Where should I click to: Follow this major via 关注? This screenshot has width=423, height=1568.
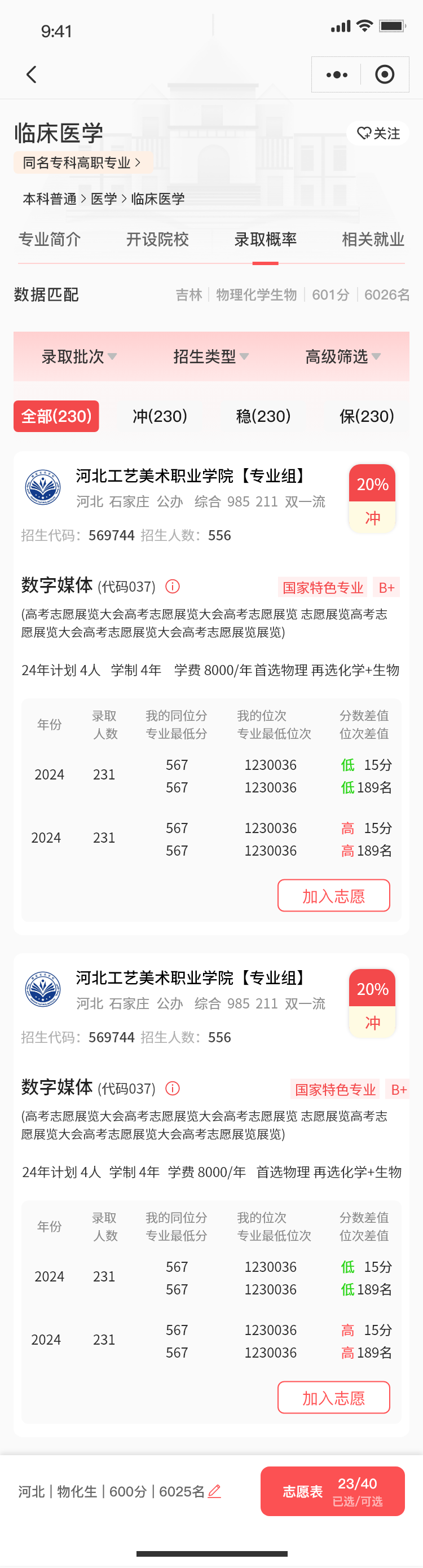pyautogui.click(x=378, y=133)
